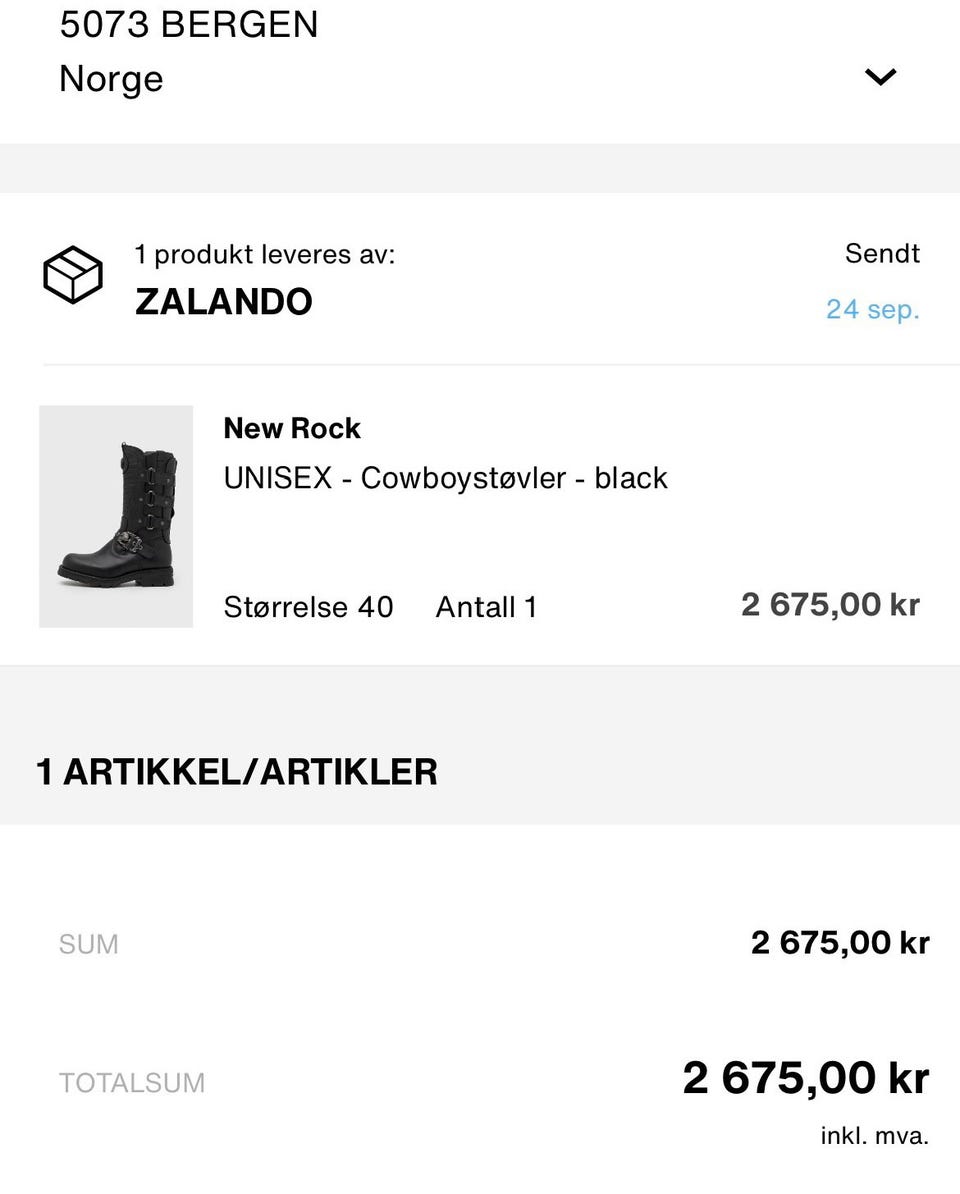Click the Størrelse 40 size label

point(307,606)
